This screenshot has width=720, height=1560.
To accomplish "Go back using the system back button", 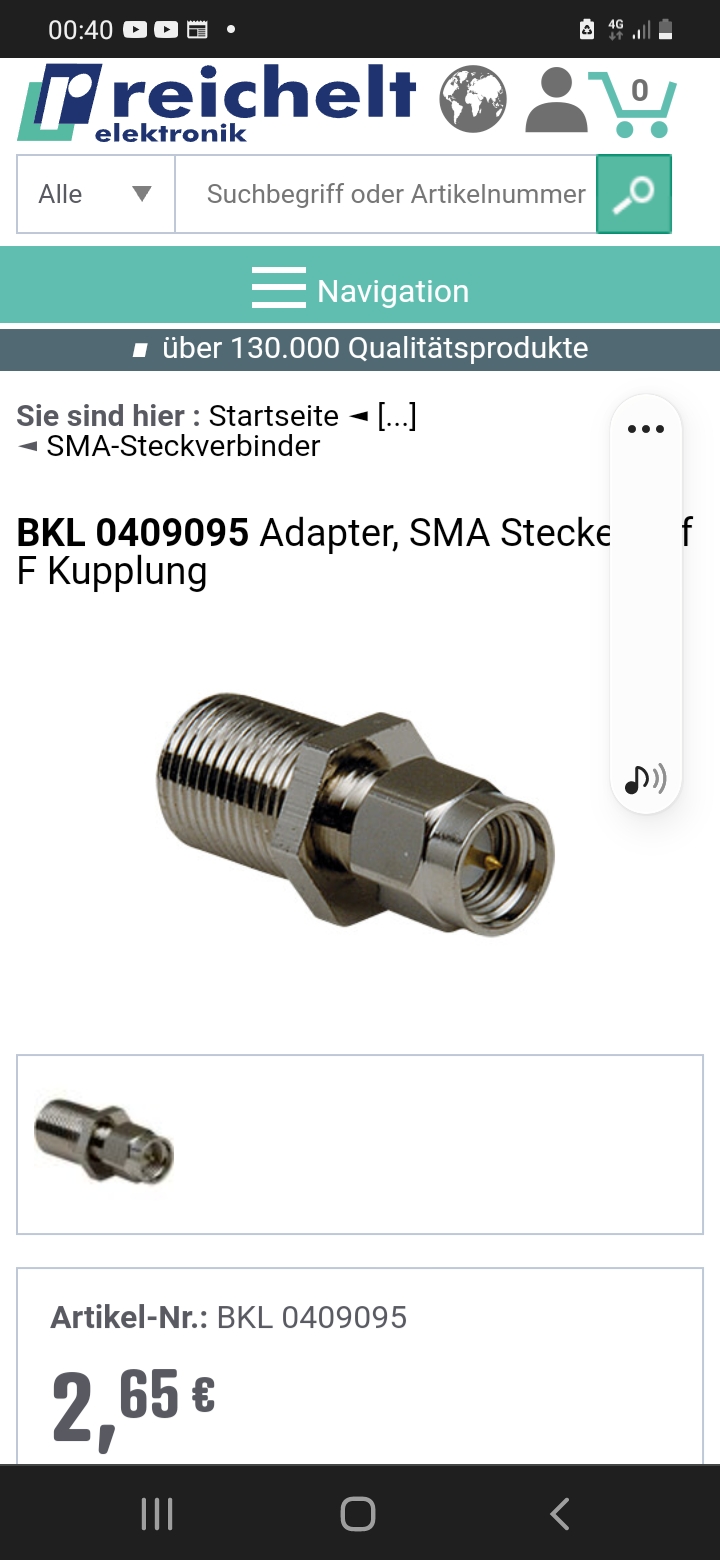I will 560,1514.
